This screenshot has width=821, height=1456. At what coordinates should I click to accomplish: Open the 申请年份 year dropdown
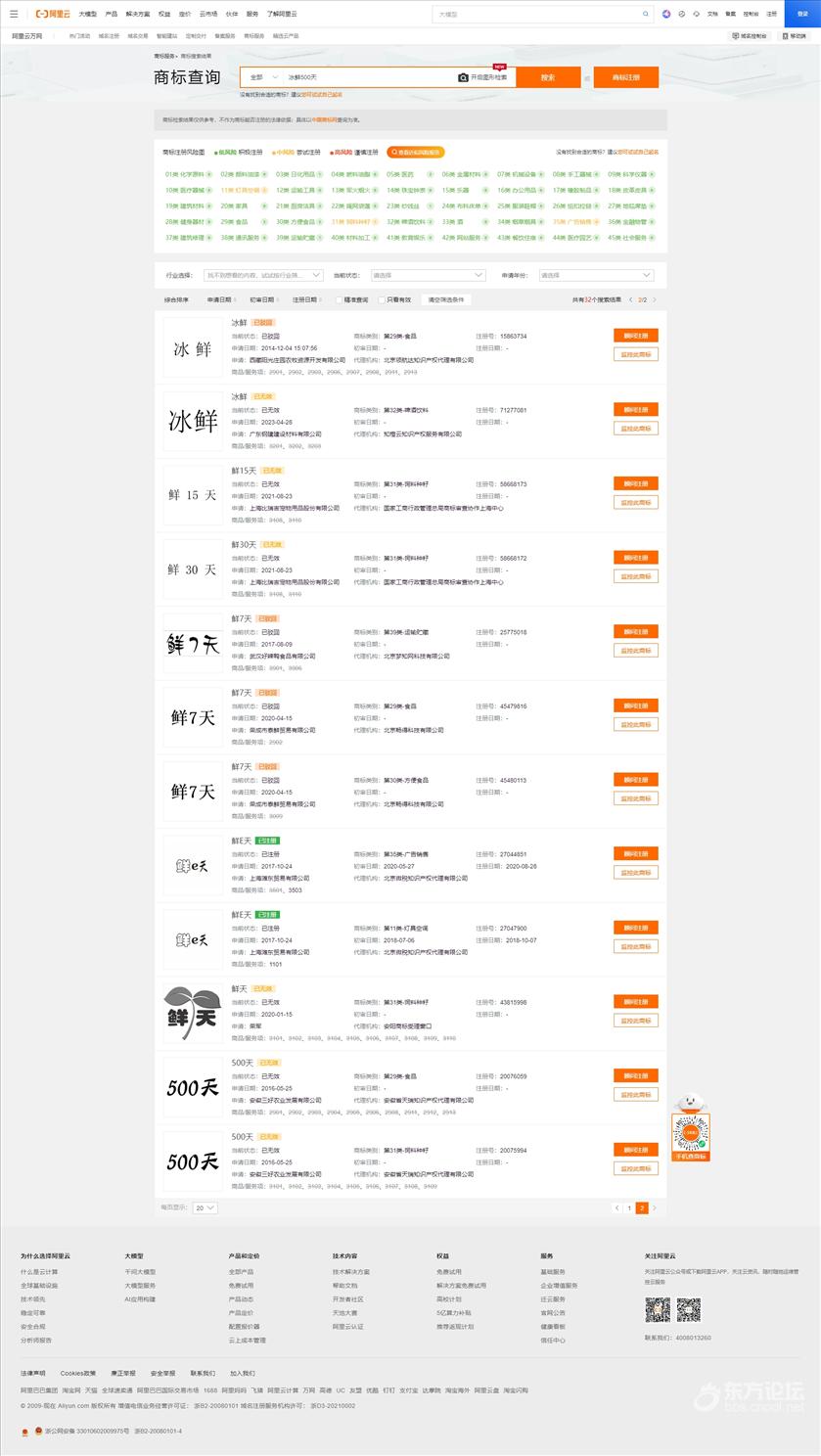[x=594, y=276]
